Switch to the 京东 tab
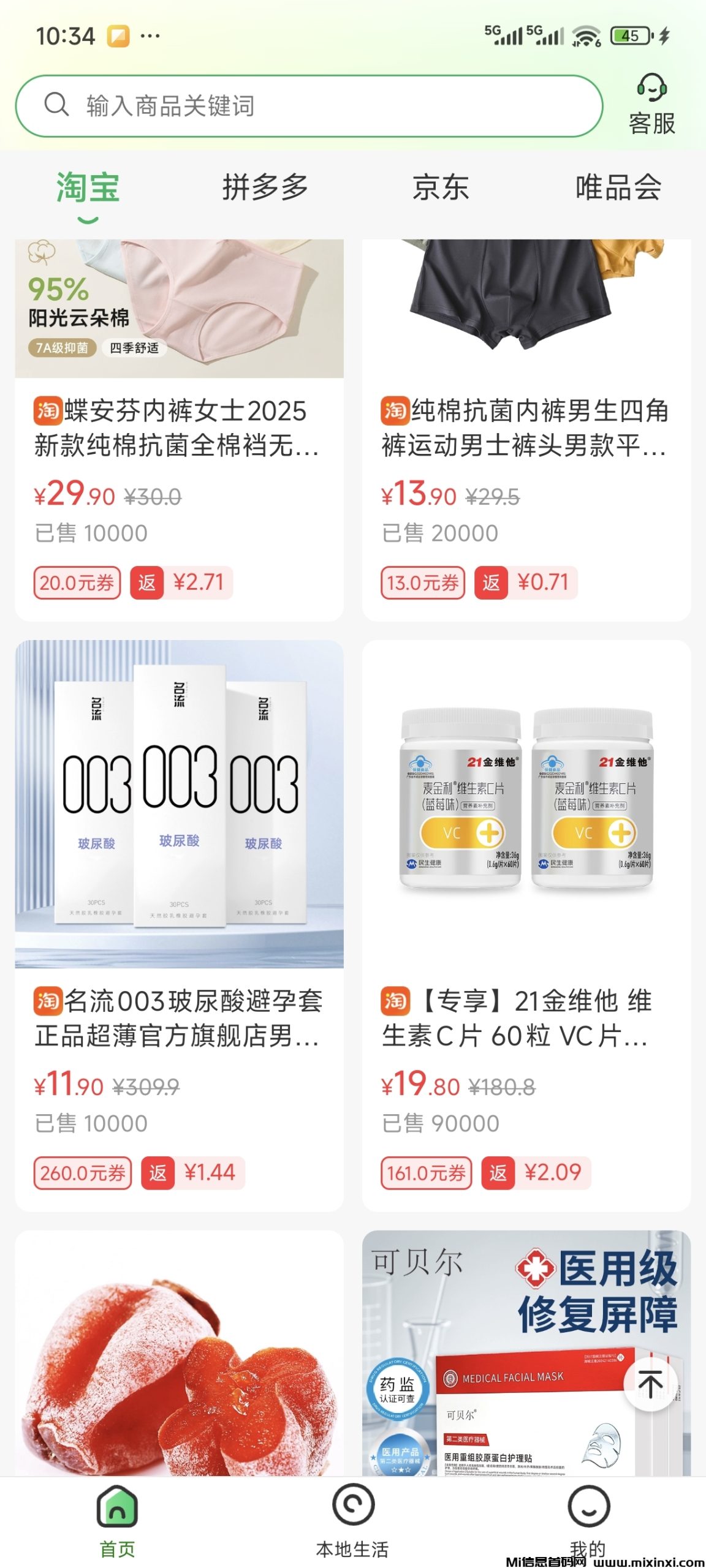Screen dimensions: 706x1568 pos(441,187)
